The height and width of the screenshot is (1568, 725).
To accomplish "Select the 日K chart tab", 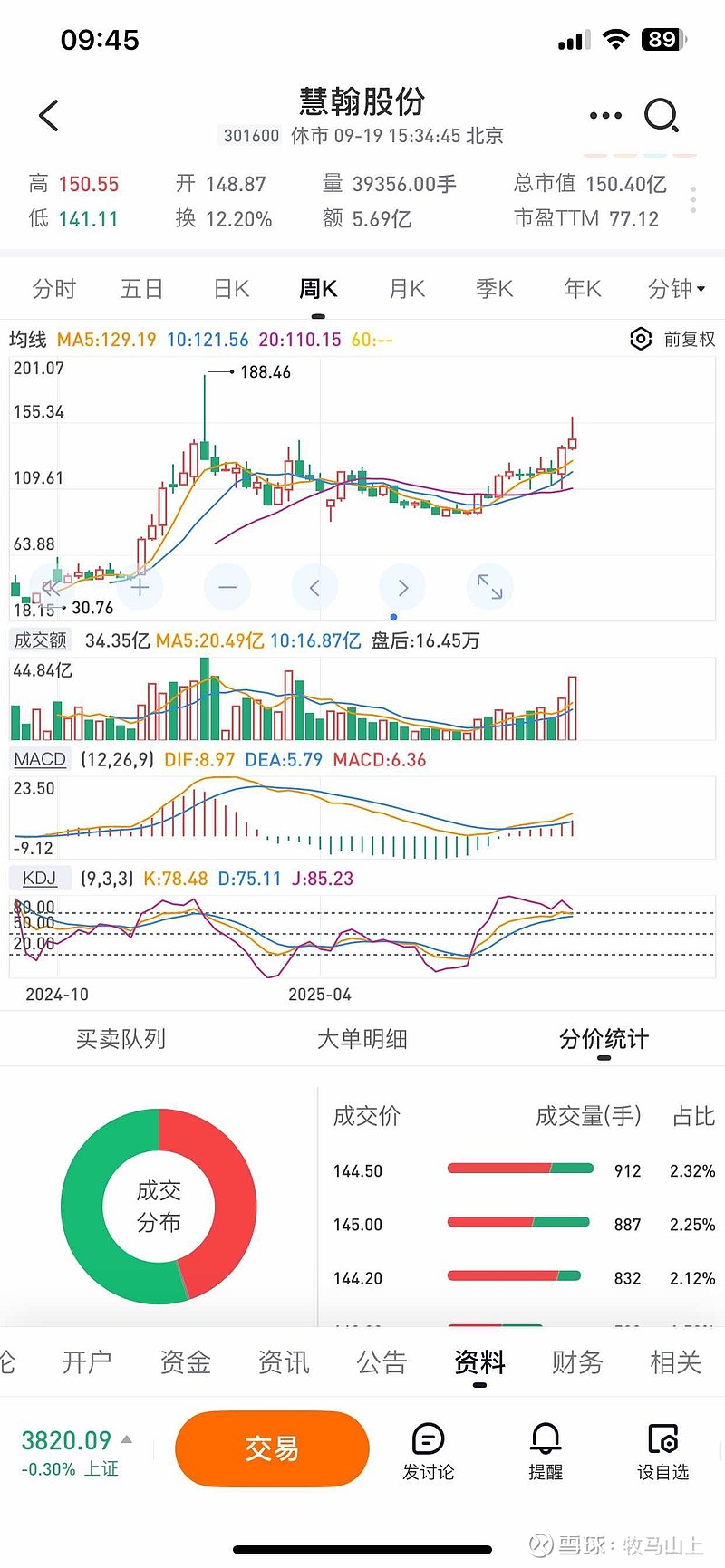I will [231, 289].
